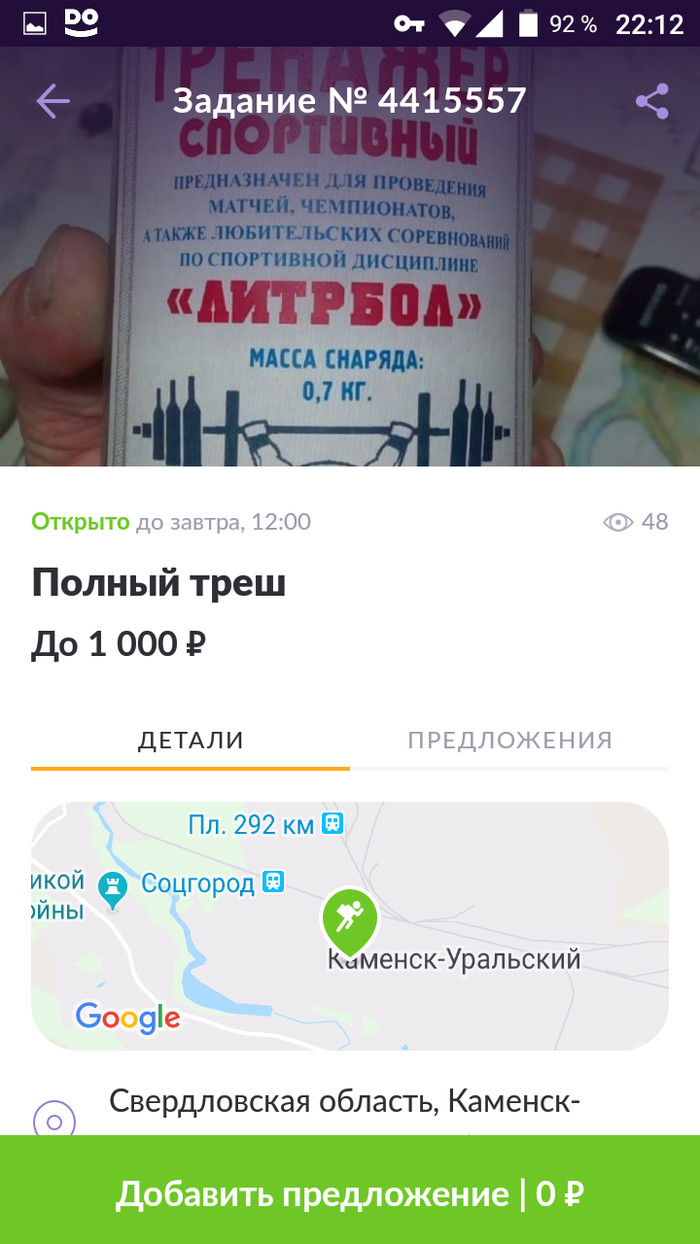
Task: Go back using the arrow icon
Action: [53, 101]
